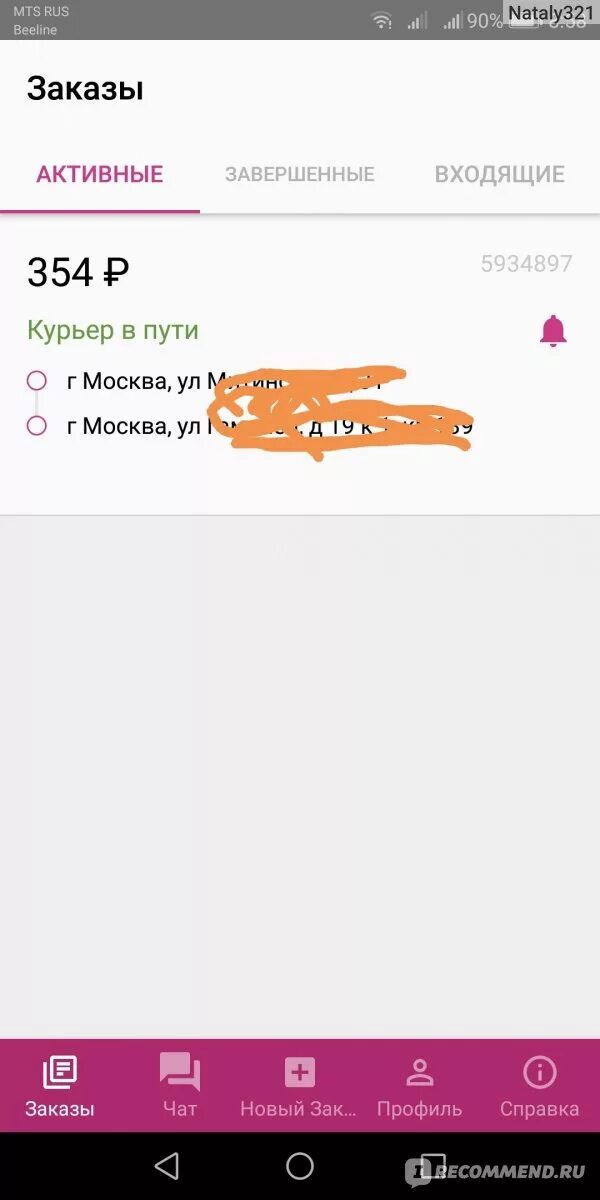Switch to the Входящие tab
Viewport: 600px width, 1200px height.
499,174
